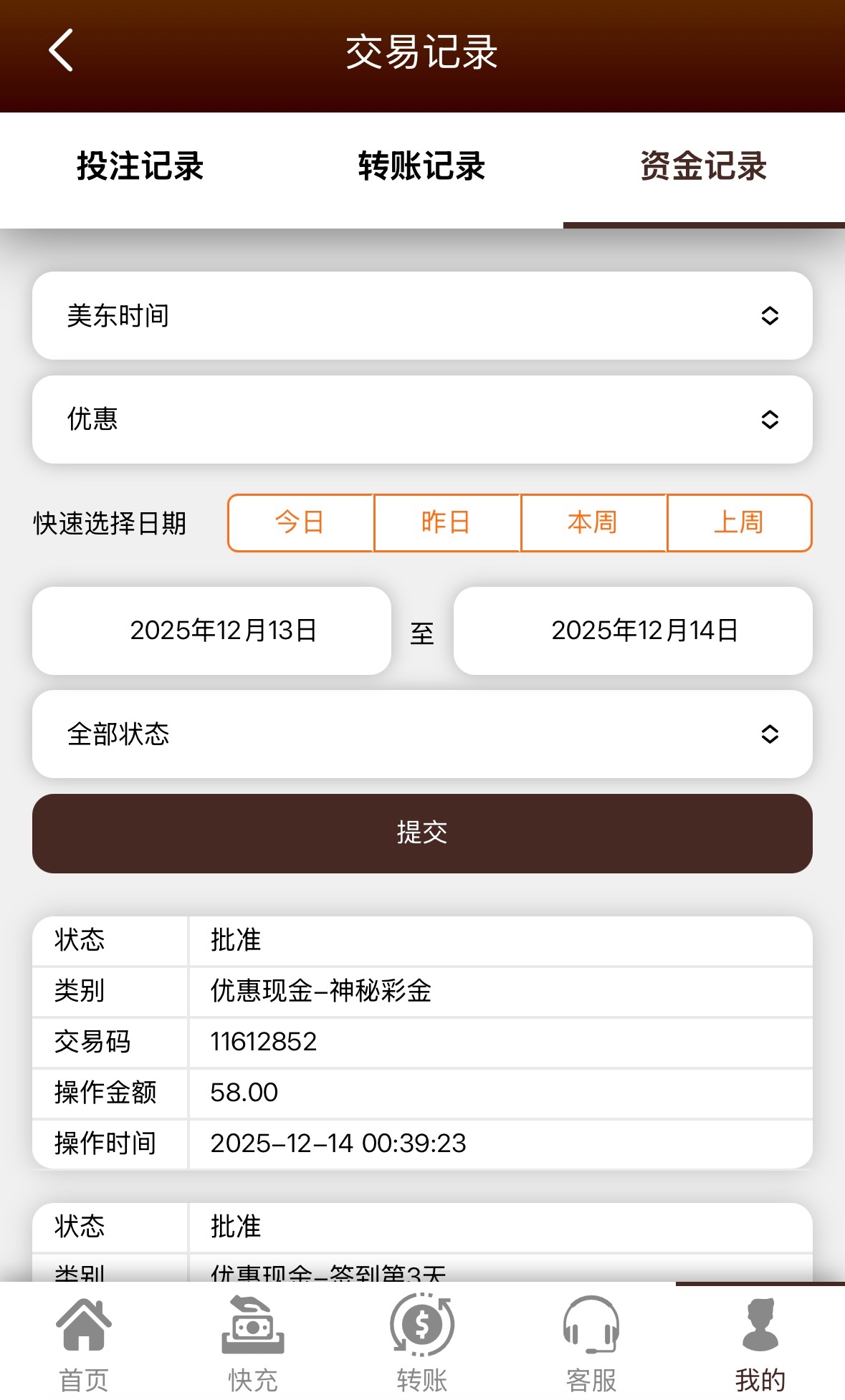Screen dimensions: 845x1400
Task: Open the 美东时间 timezone dropdown
Action: pos(422,316)
